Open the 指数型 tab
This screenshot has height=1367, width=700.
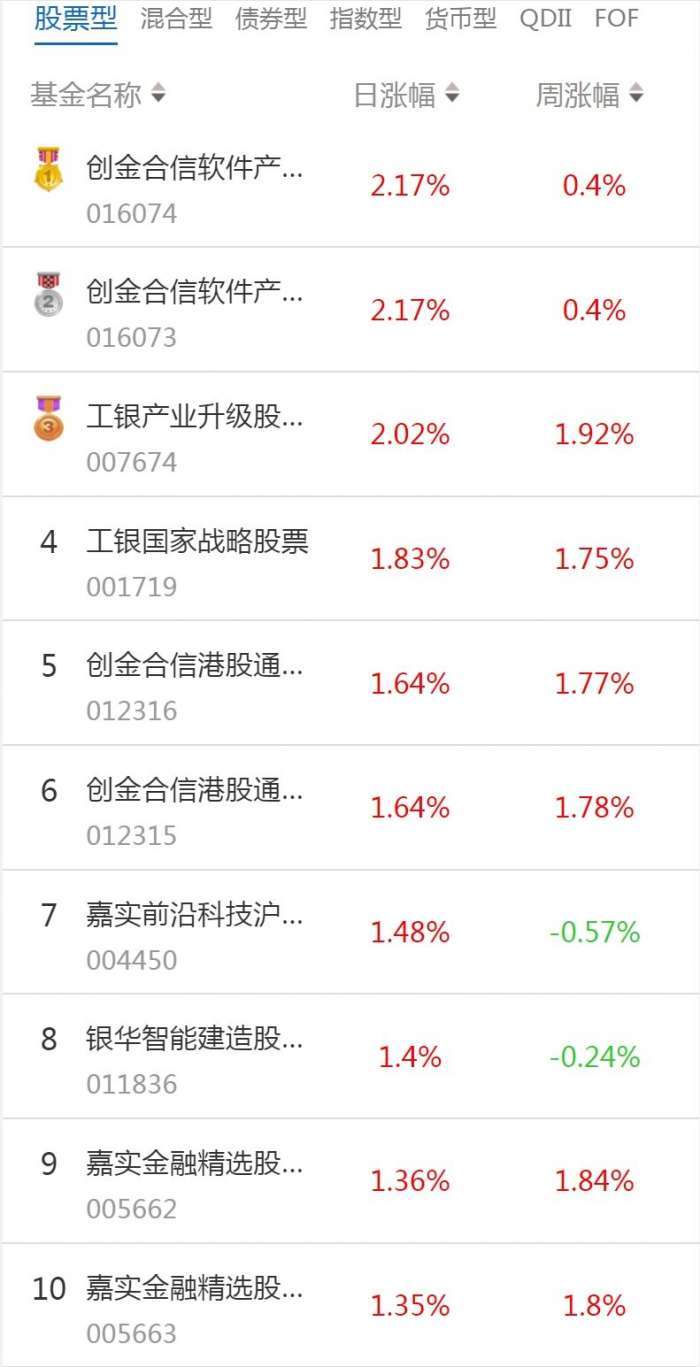[x=365, y=19]
